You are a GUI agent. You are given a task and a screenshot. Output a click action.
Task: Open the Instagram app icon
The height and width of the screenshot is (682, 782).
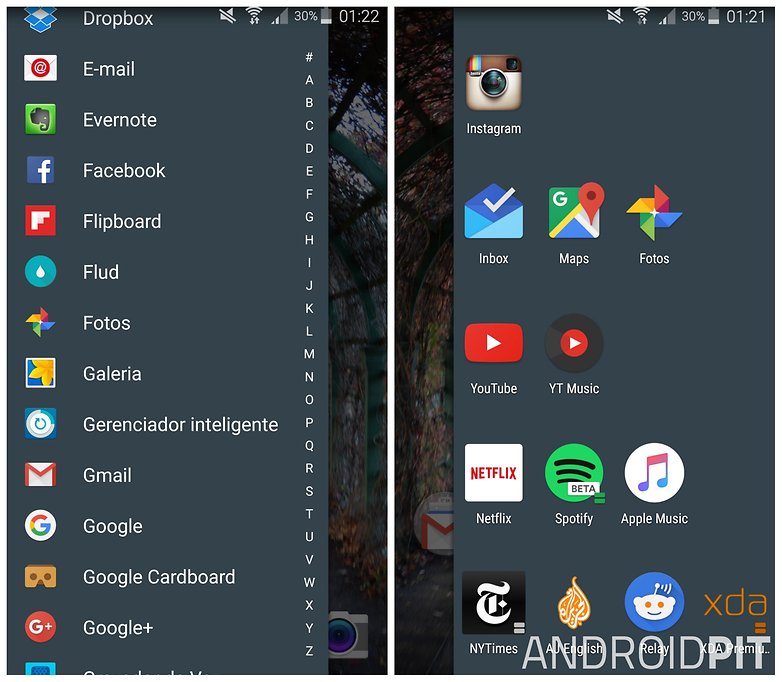494,82
